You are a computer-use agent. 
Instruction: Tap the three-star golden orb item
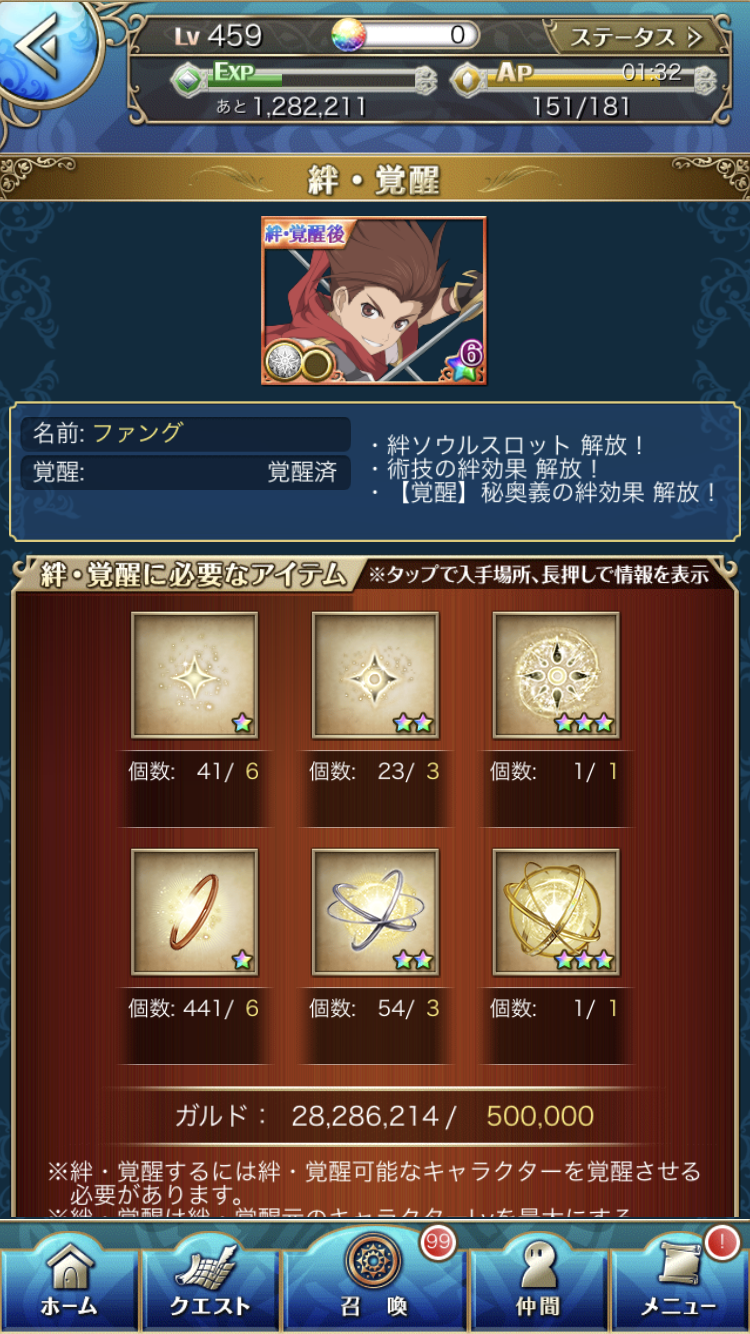(556, 912)
